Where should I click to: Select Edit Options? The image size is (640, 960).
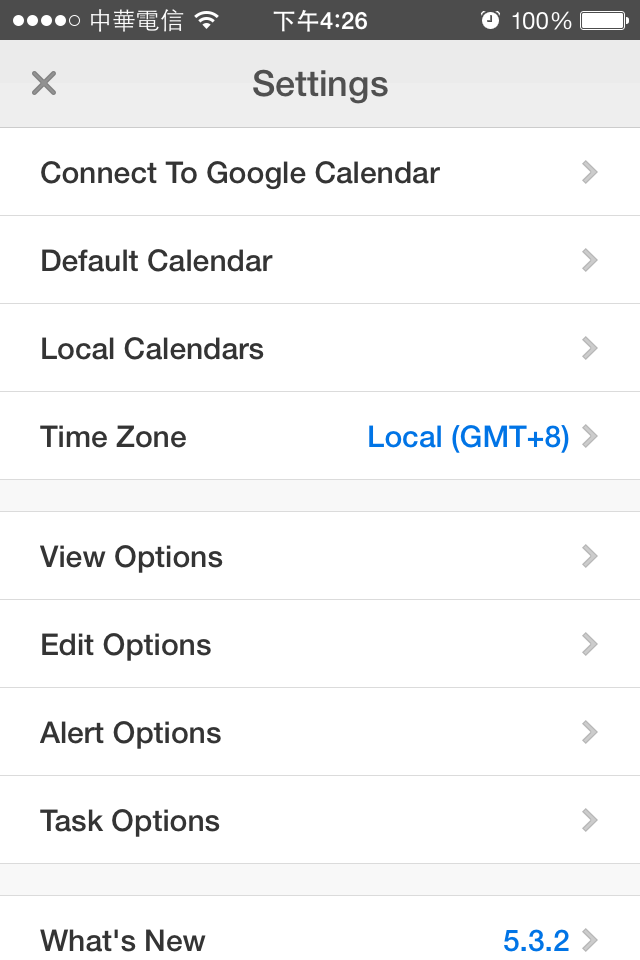point(320,645)
